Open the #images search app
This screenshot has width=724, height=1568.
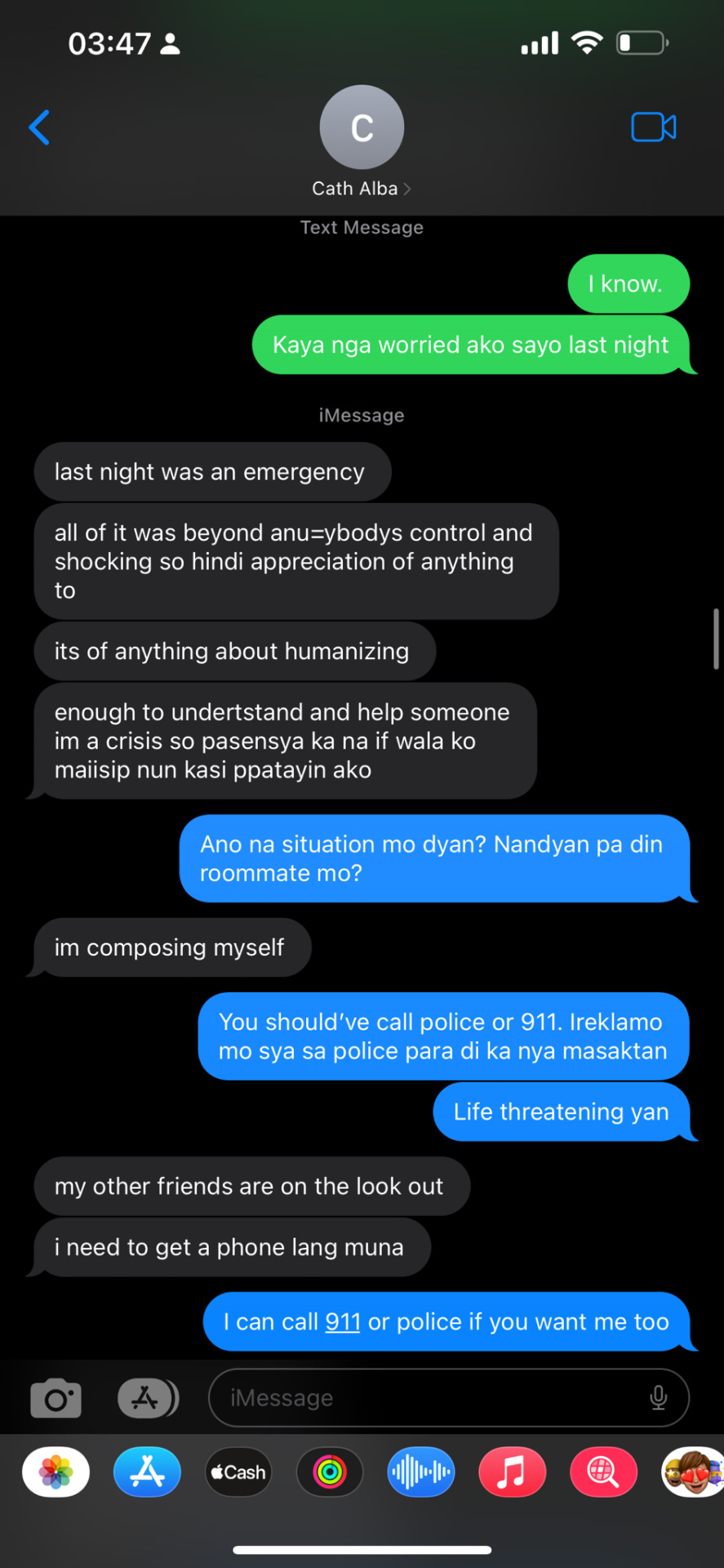603,1472
